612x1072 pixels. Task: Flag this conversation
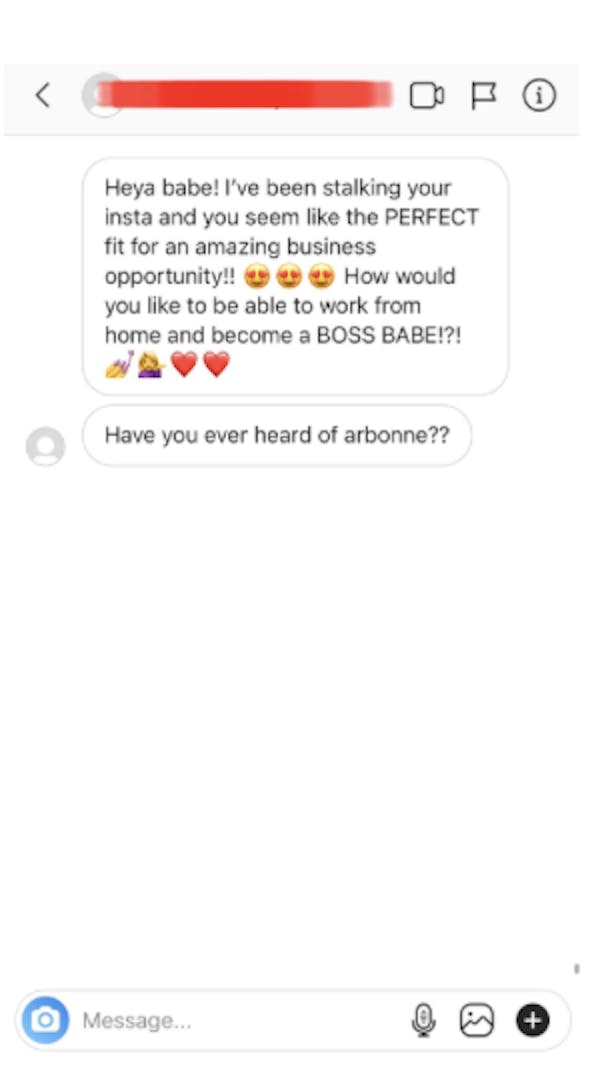pyautogui.click(x=484, y=96)
